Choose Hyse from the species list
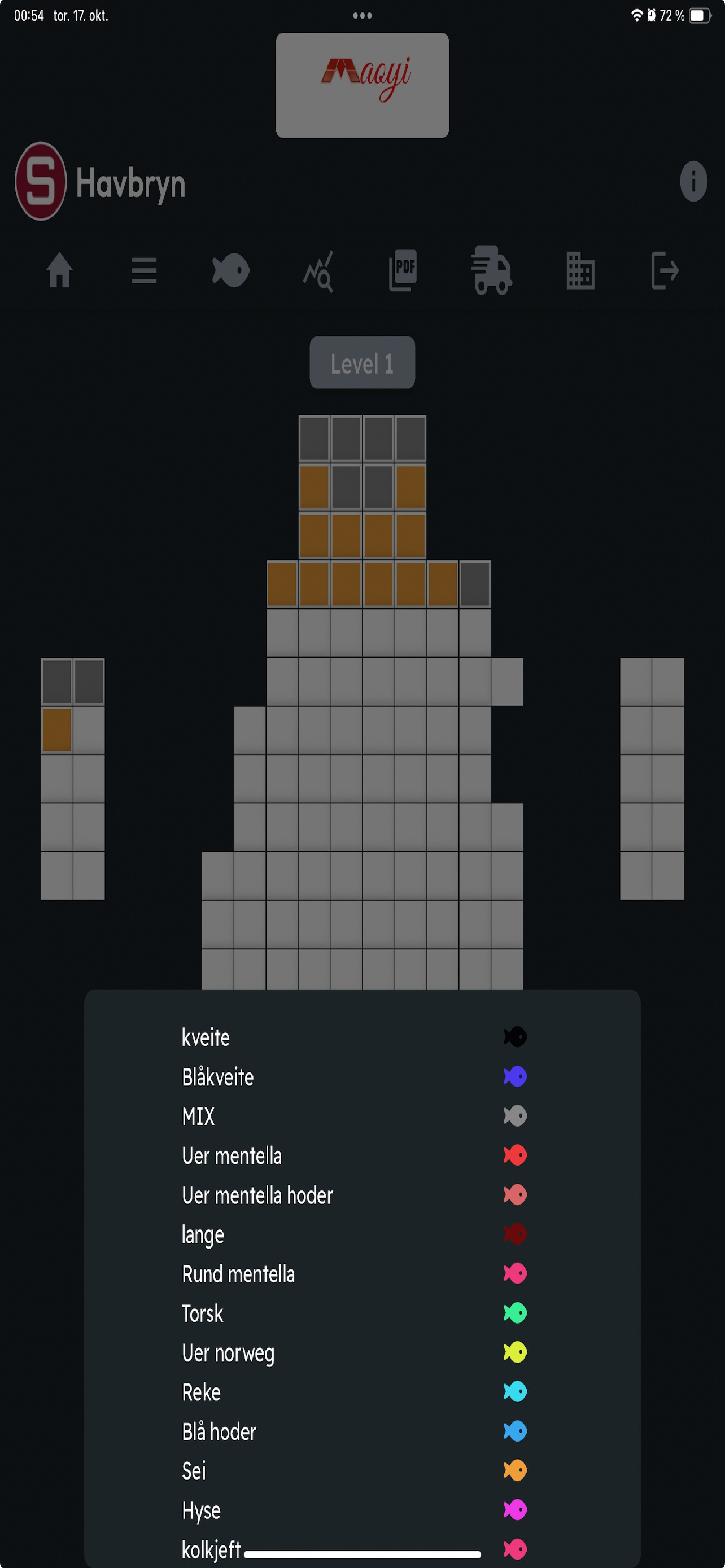This screenshot has width=725, height=1568. tap(202, 1510)
